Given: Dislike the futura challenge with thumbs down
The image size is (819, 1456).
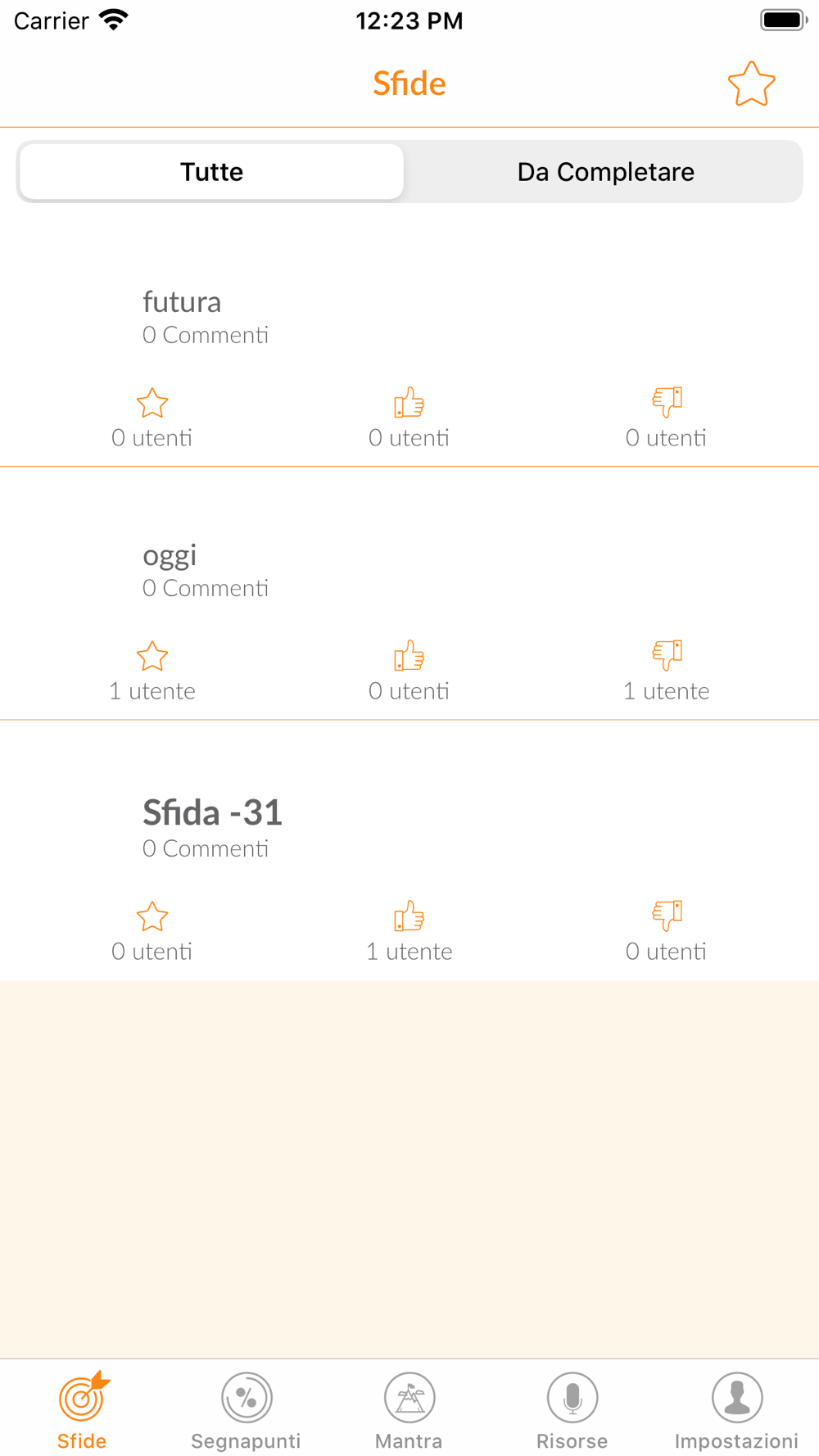Looking at the screenshot, I should (667, 402).
